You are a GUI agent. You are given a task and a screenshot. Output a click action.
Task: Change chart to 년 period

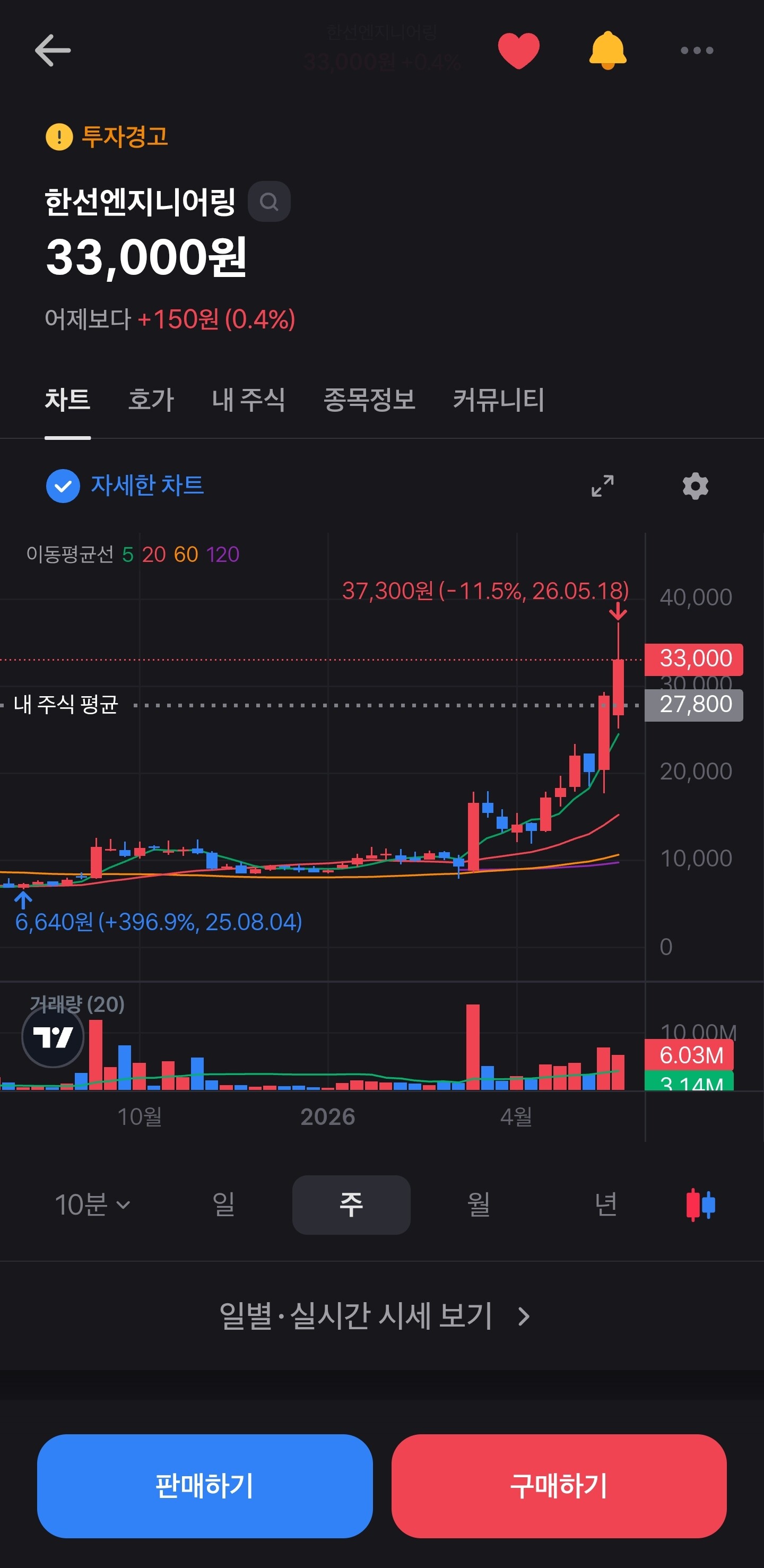coord(606,1205)
